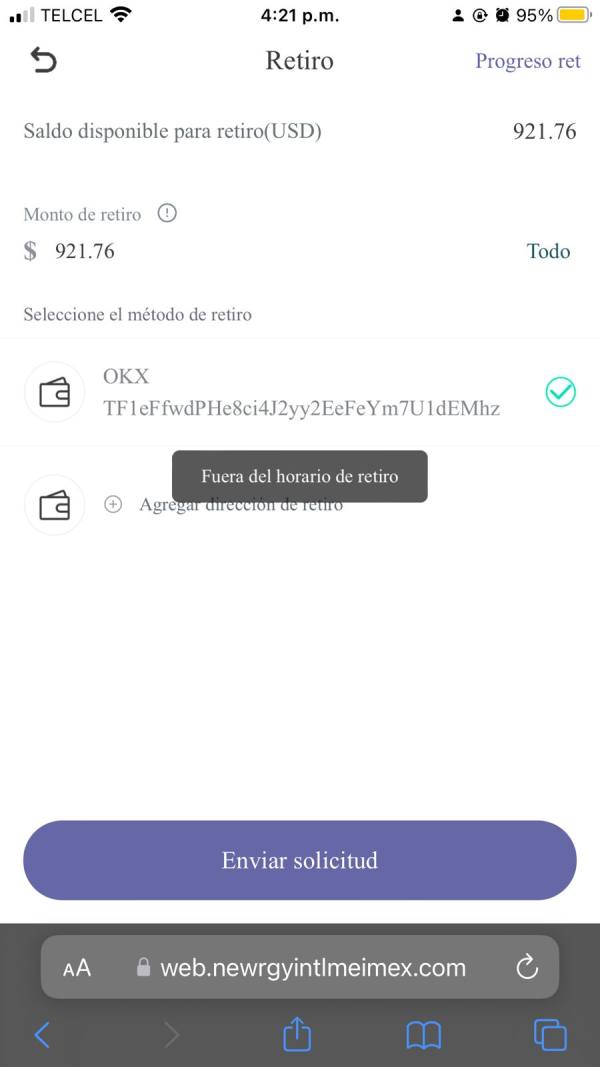Select the OKX wallet address row
This screenshot has width=600, height=1067.
[300, 393]
